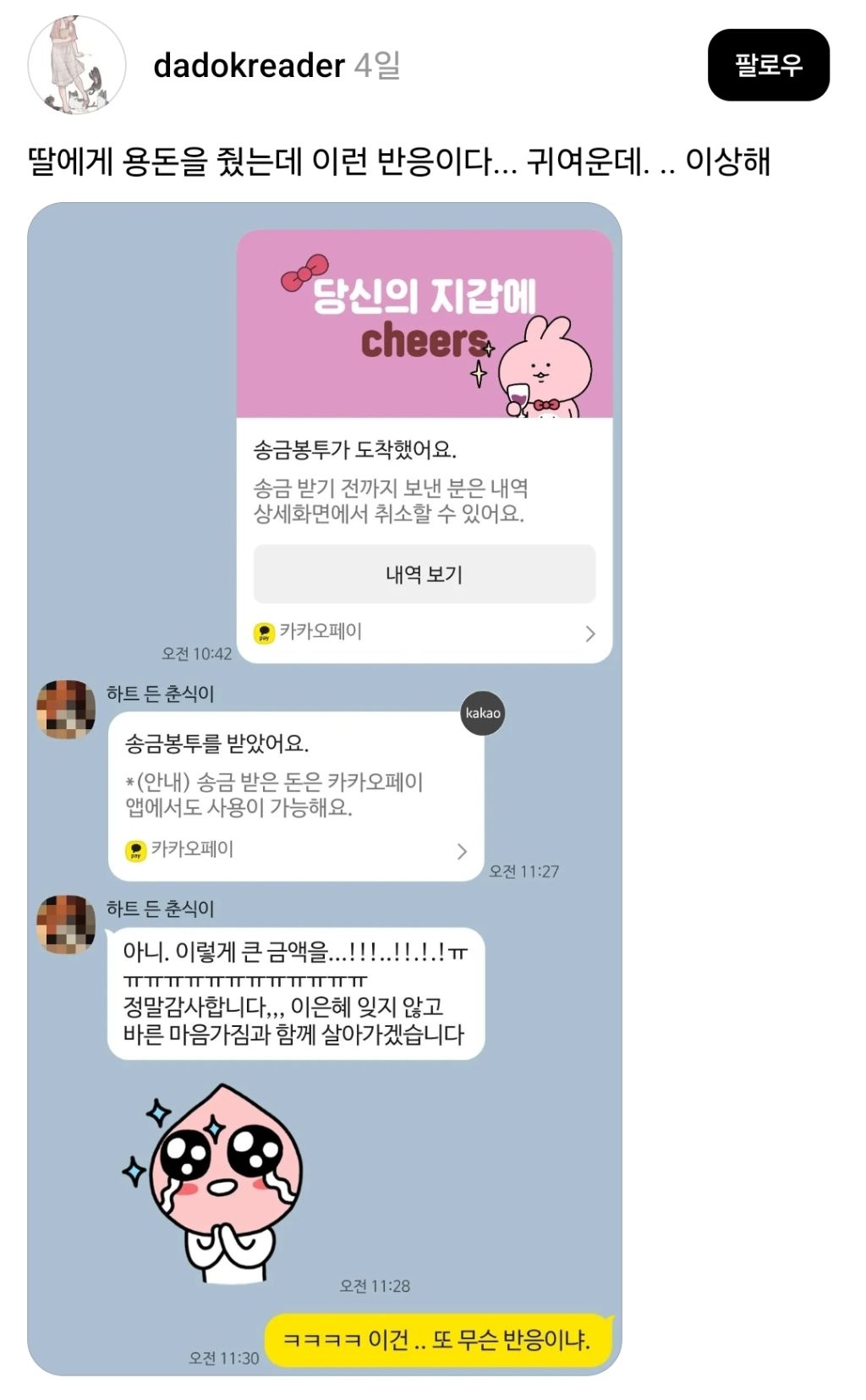This screenshot has height=1400, width=866.
Task: Follow dadokreader with the 팔로우 button
Action: click(x=768, y=65)
